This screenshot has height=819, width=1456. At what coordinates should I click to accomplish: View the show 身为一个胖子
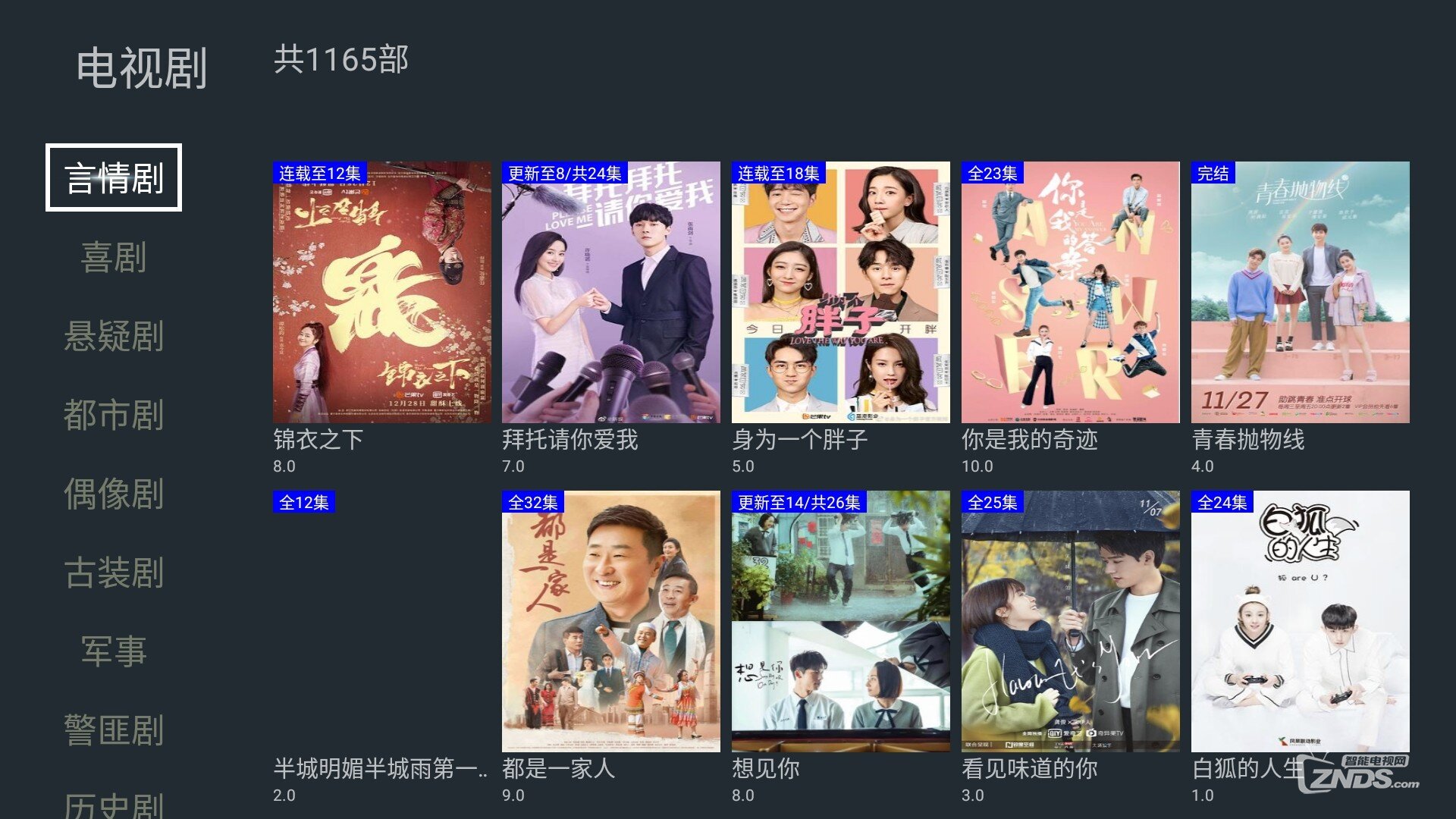point(840,292)
